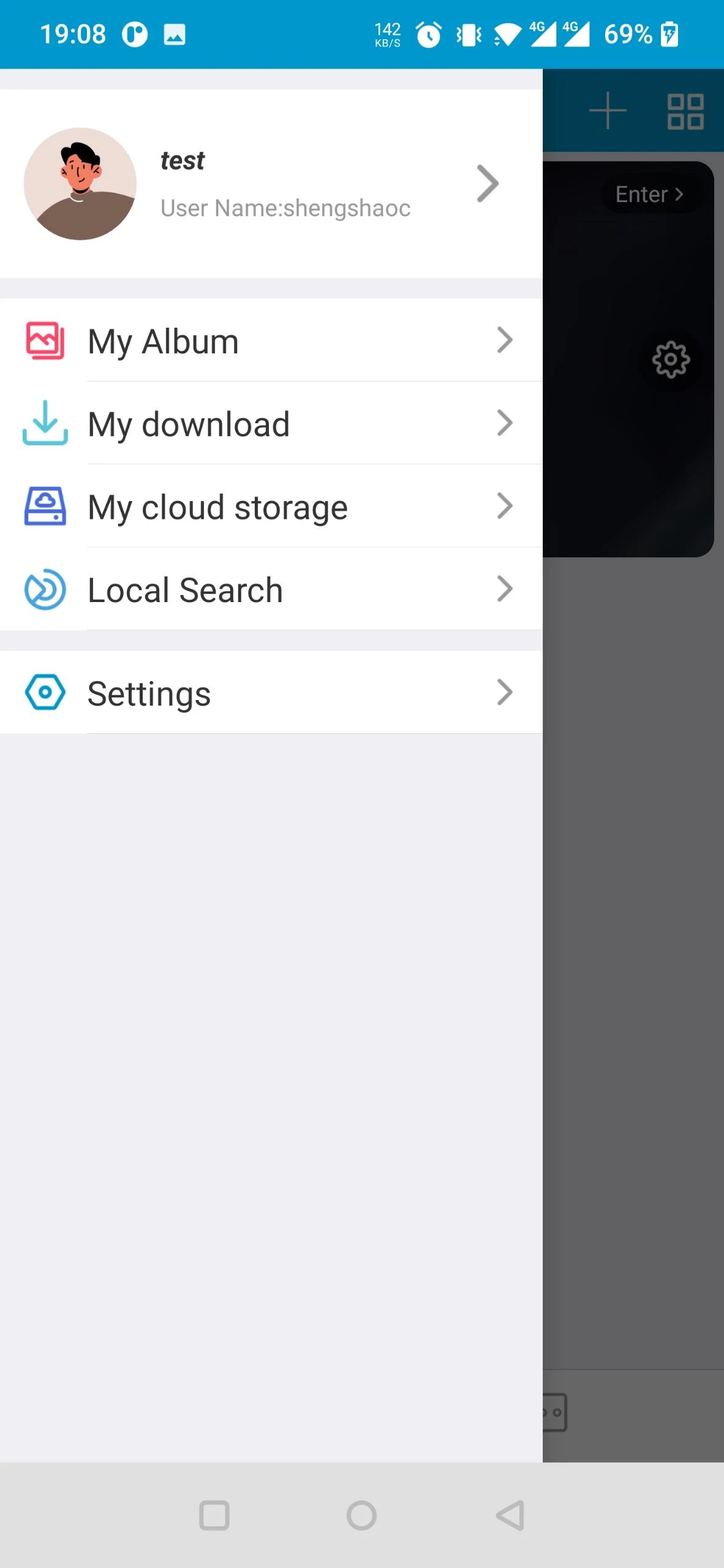Select Local Search

270,590
